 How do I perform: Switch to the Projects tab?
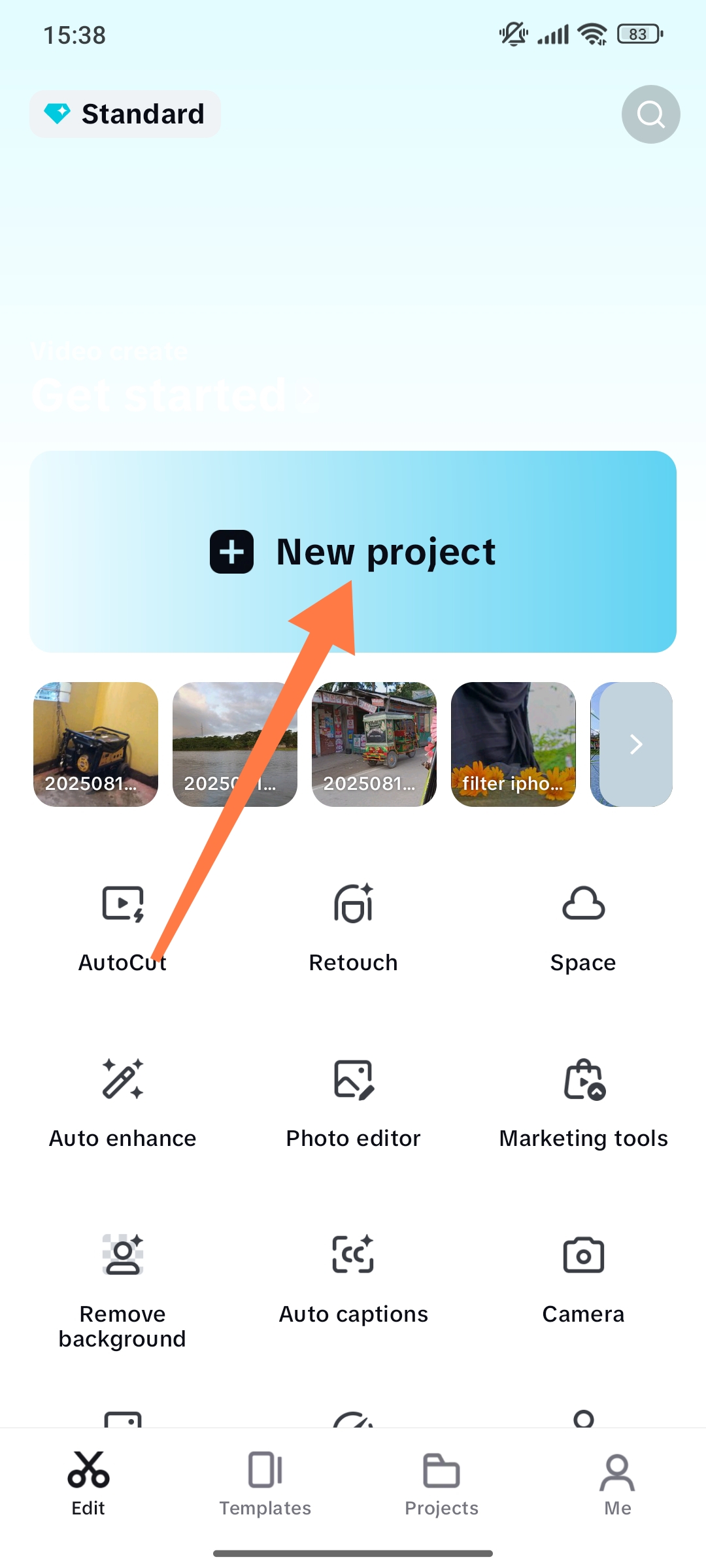441,1484
